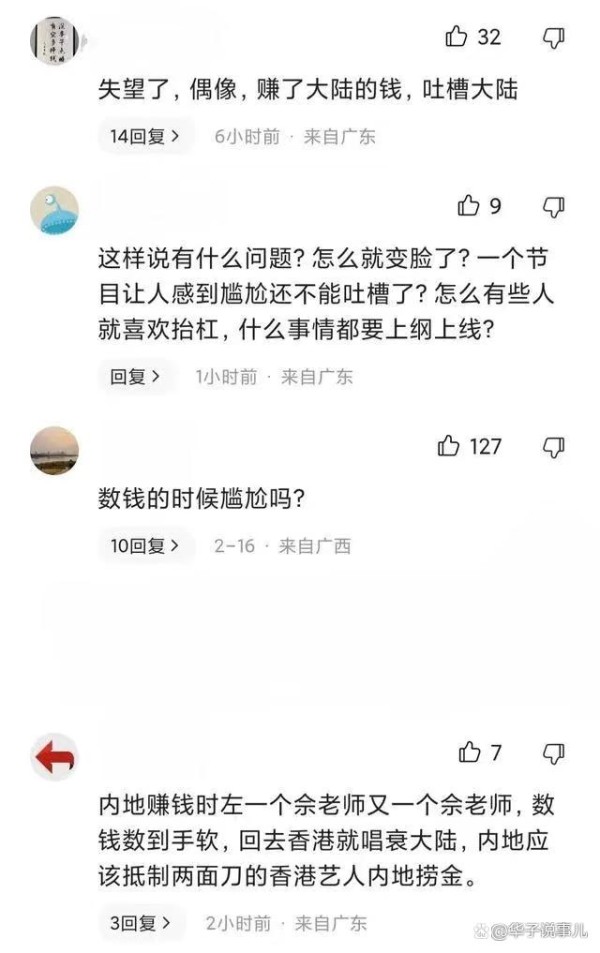
Task: Like the comment 数钱的时候尴尬吗
Action: 449,447
